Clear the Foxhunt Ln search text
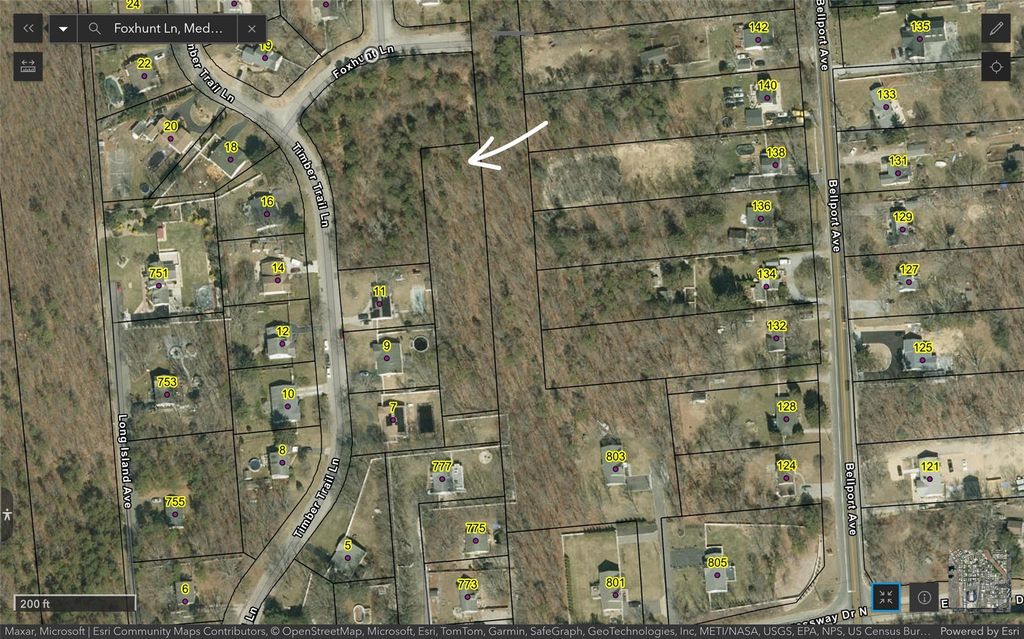This screenshot has height=639, width=1024. [x=251, y=28]
